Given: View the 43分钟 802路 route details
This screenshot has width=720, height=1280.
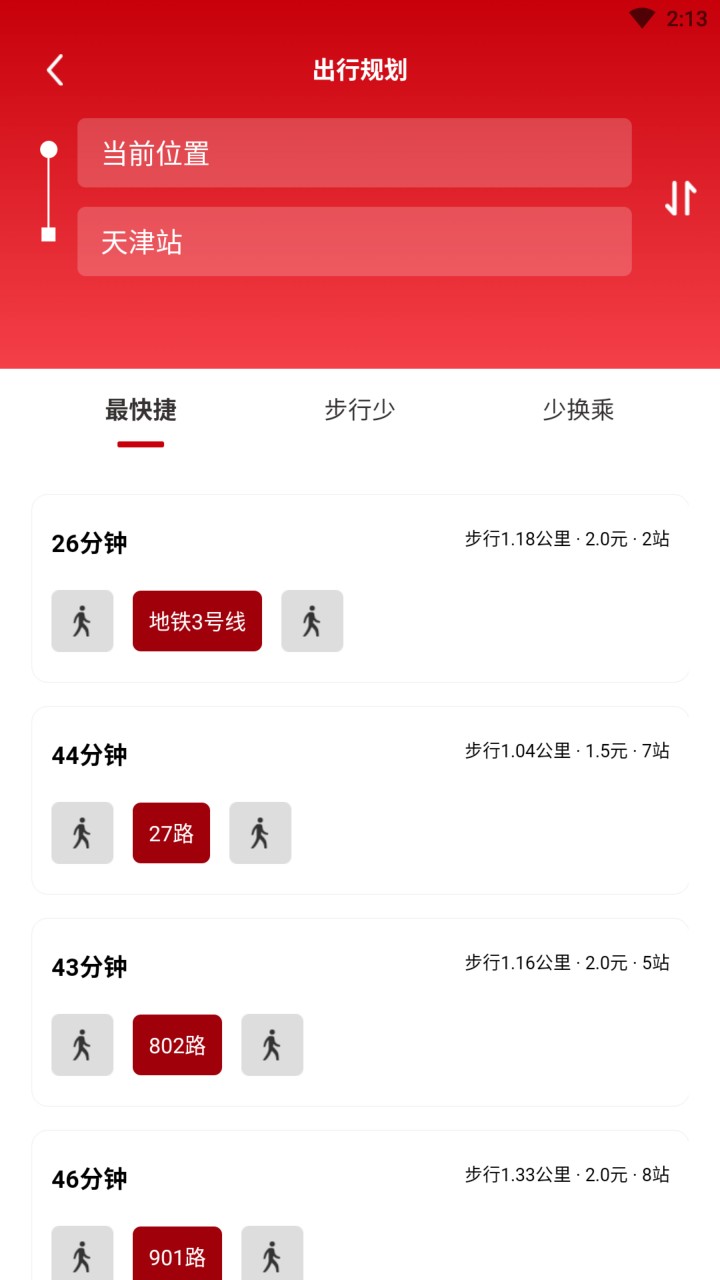Looking at the screenshot, I should (x=360, y=1012).
